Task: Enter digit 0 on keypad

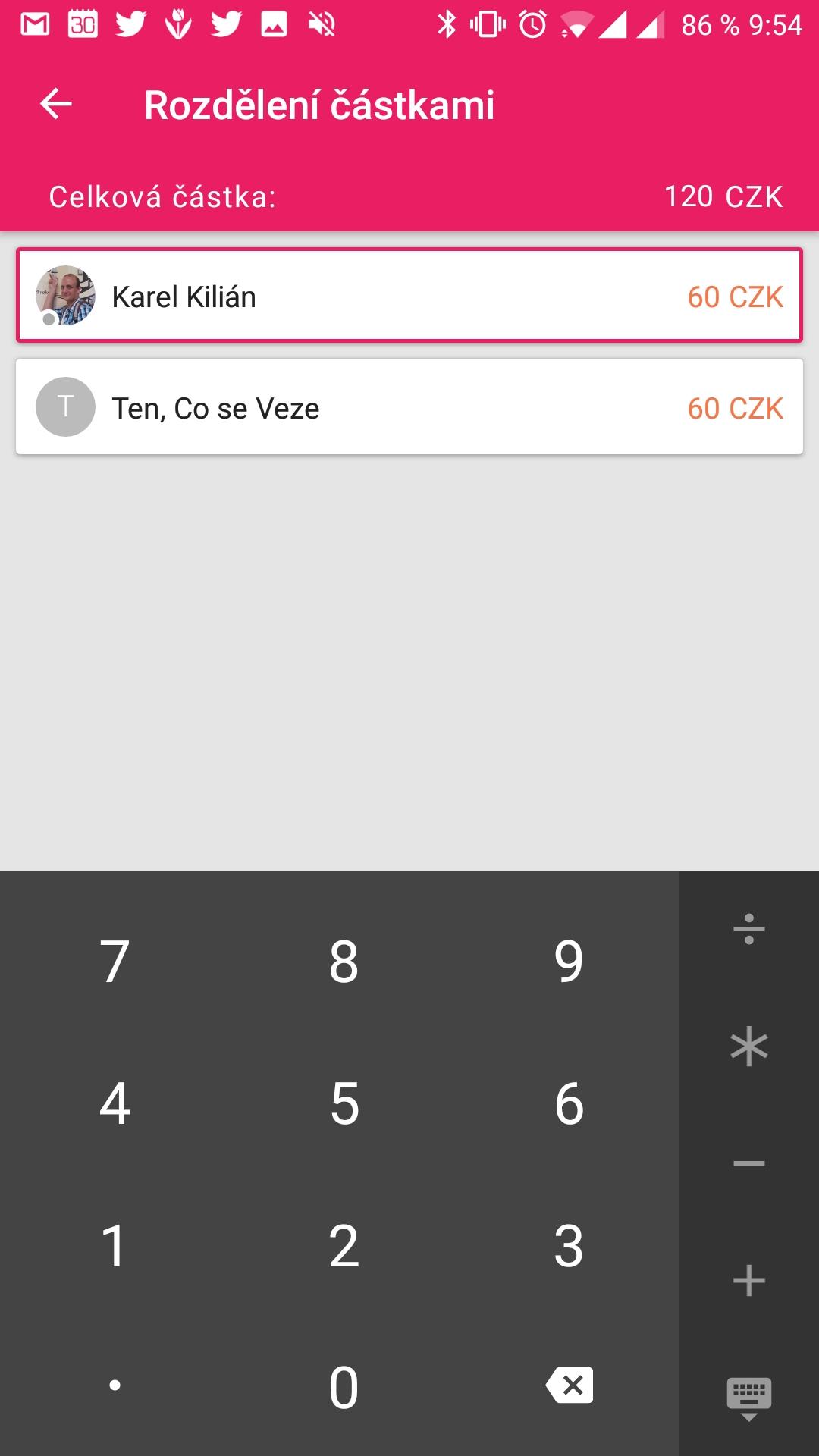Action: point(344,1387)
